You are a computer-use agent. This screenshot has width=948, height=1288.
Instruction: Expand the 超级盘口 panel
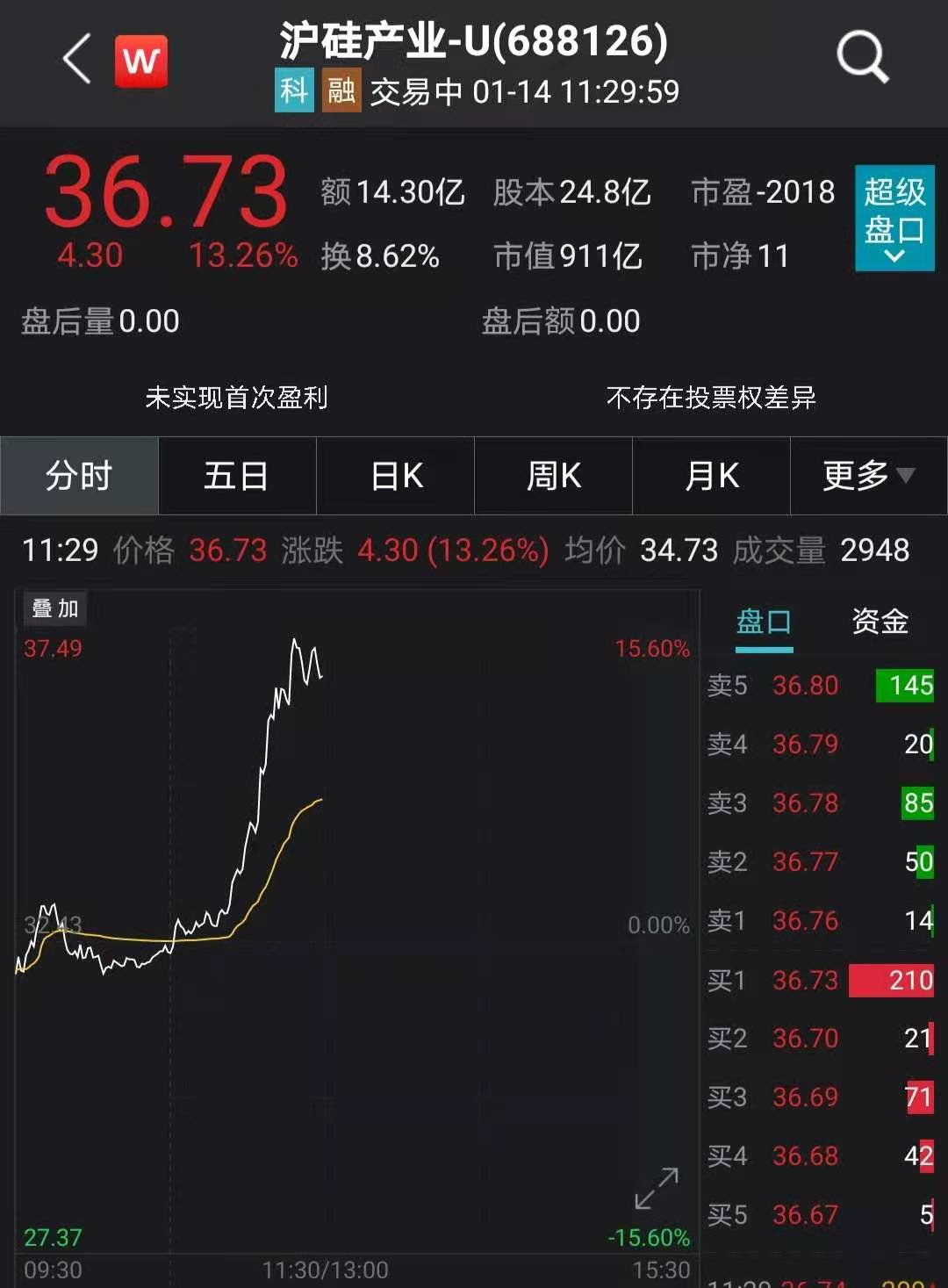point(894,217)
